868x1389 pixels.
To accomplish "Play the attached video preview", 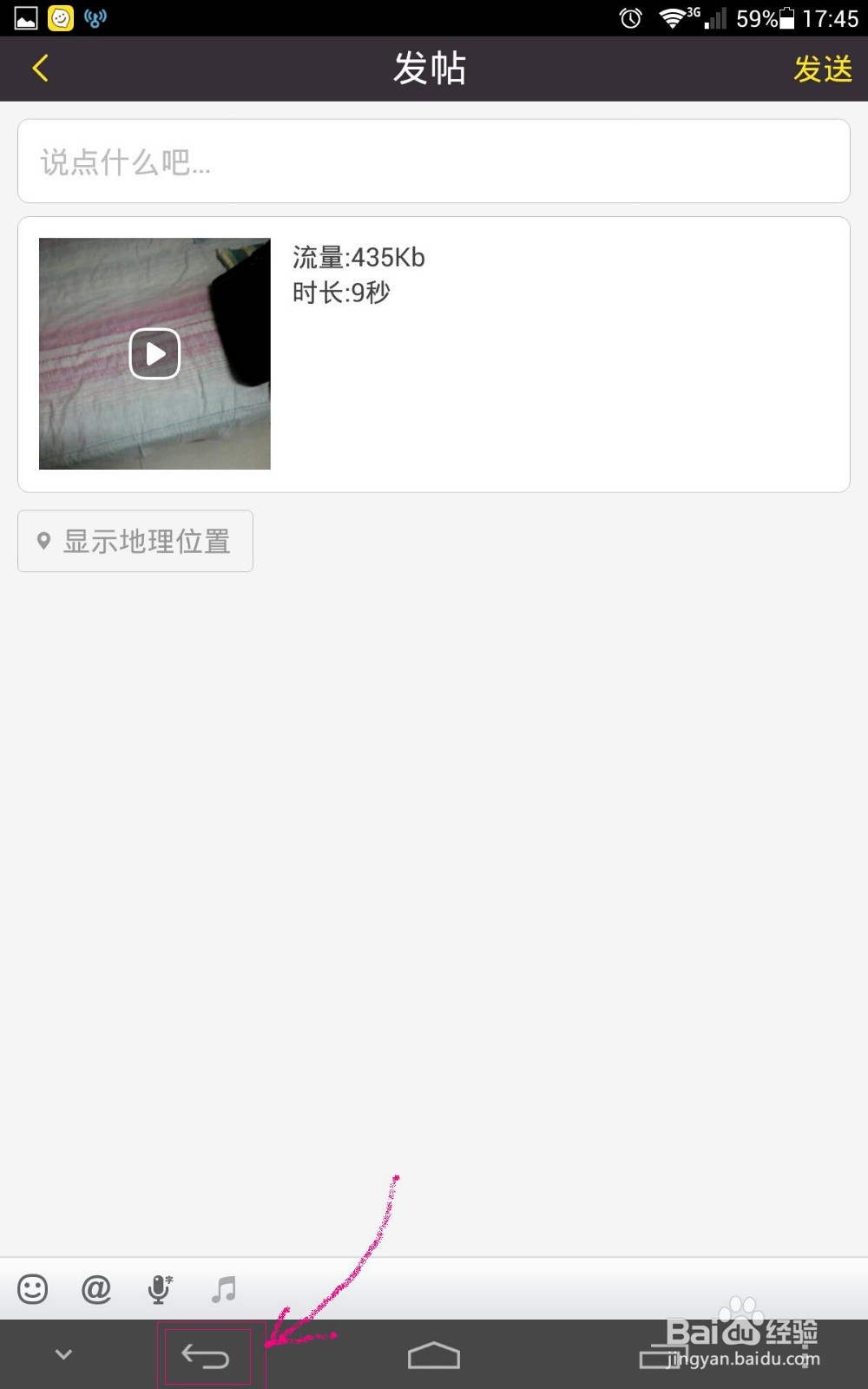I will pyautogui.click(x=155, y=354).
